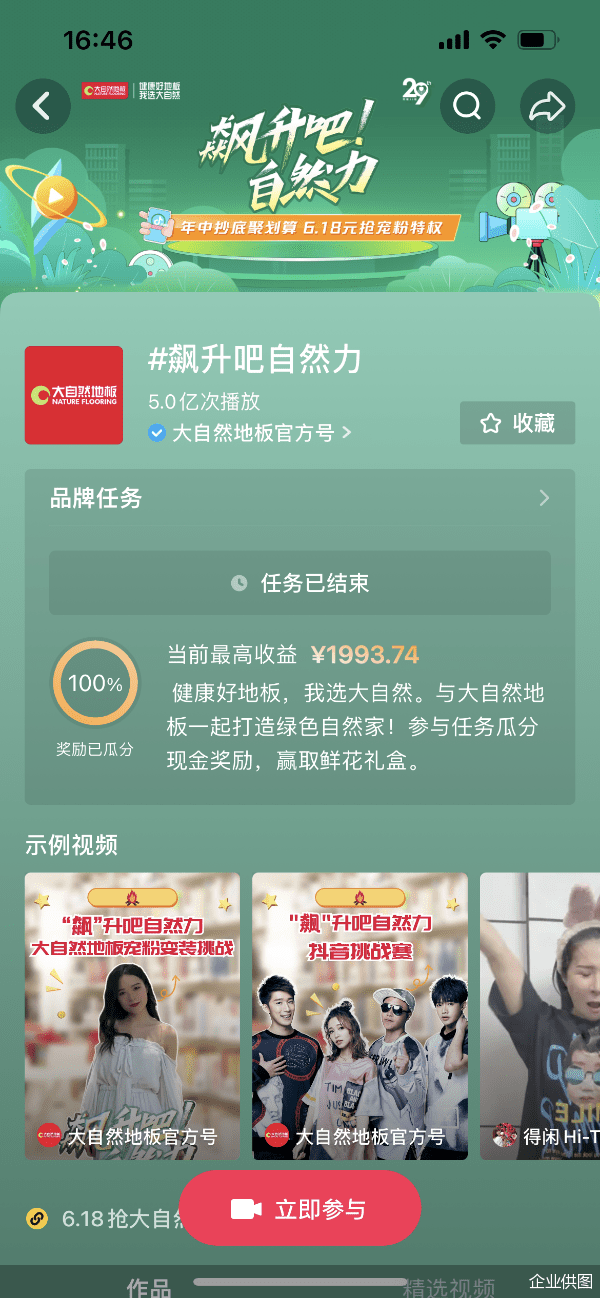Go back using the arrow icon
The image size is (600, 1298).
click(x=42, y=106)
